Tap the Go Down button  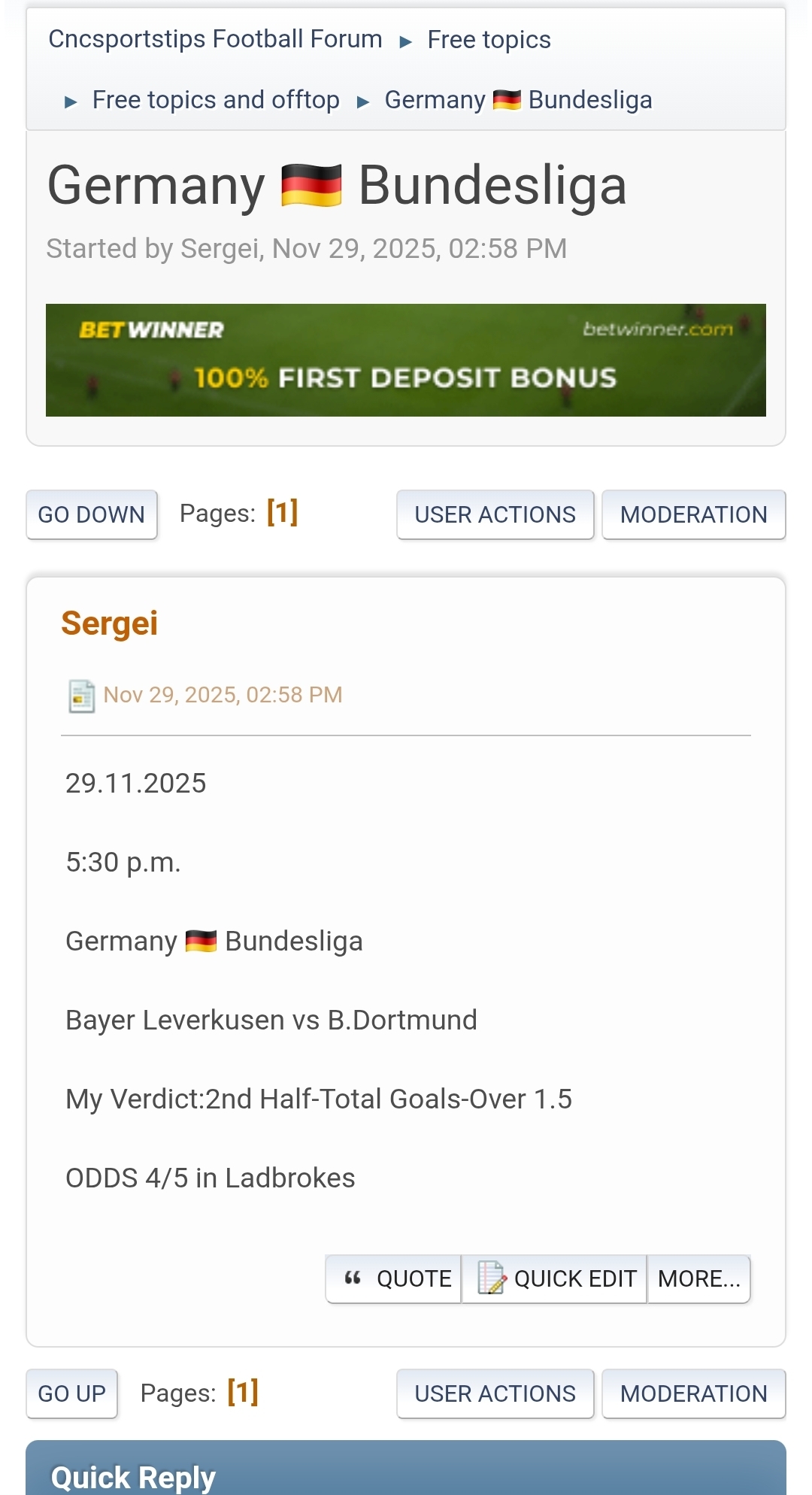(x=92, y=514)
